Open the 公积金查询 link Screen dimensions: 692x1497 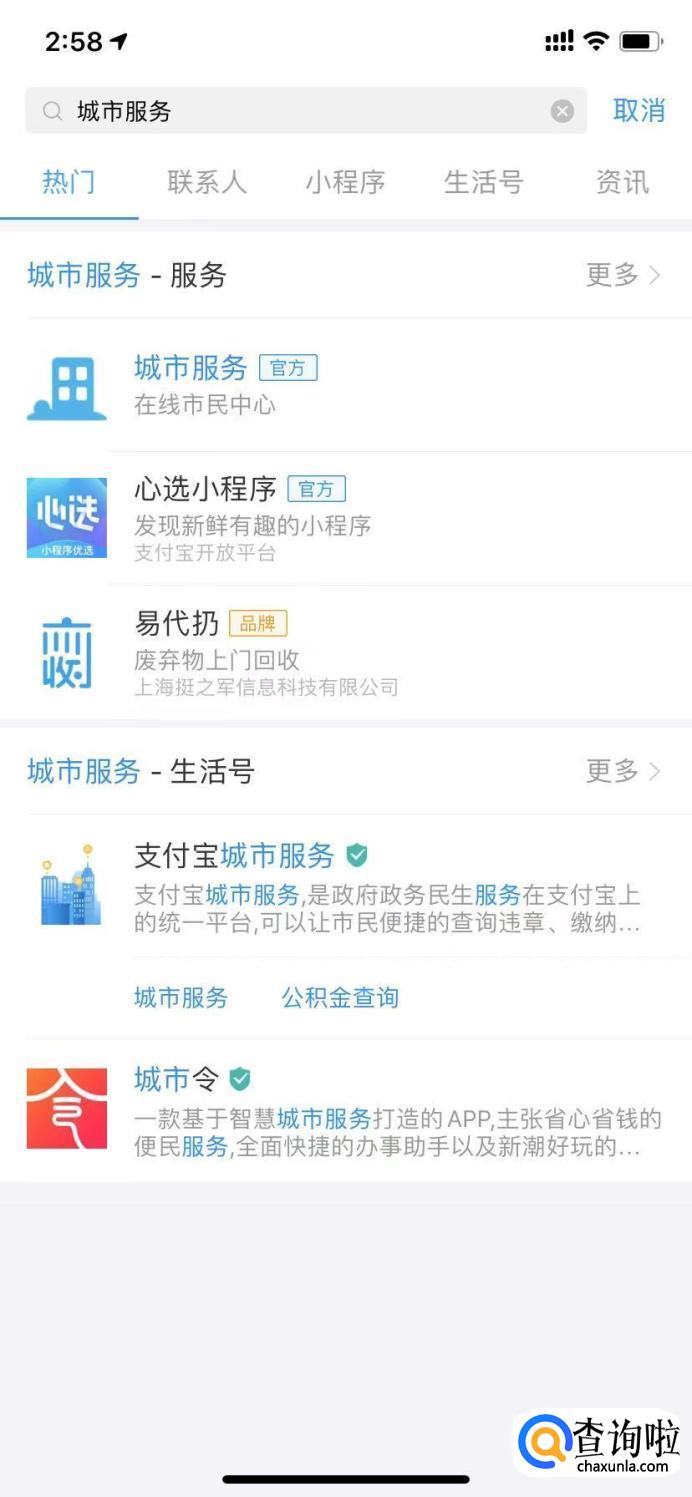click(340, 997)
